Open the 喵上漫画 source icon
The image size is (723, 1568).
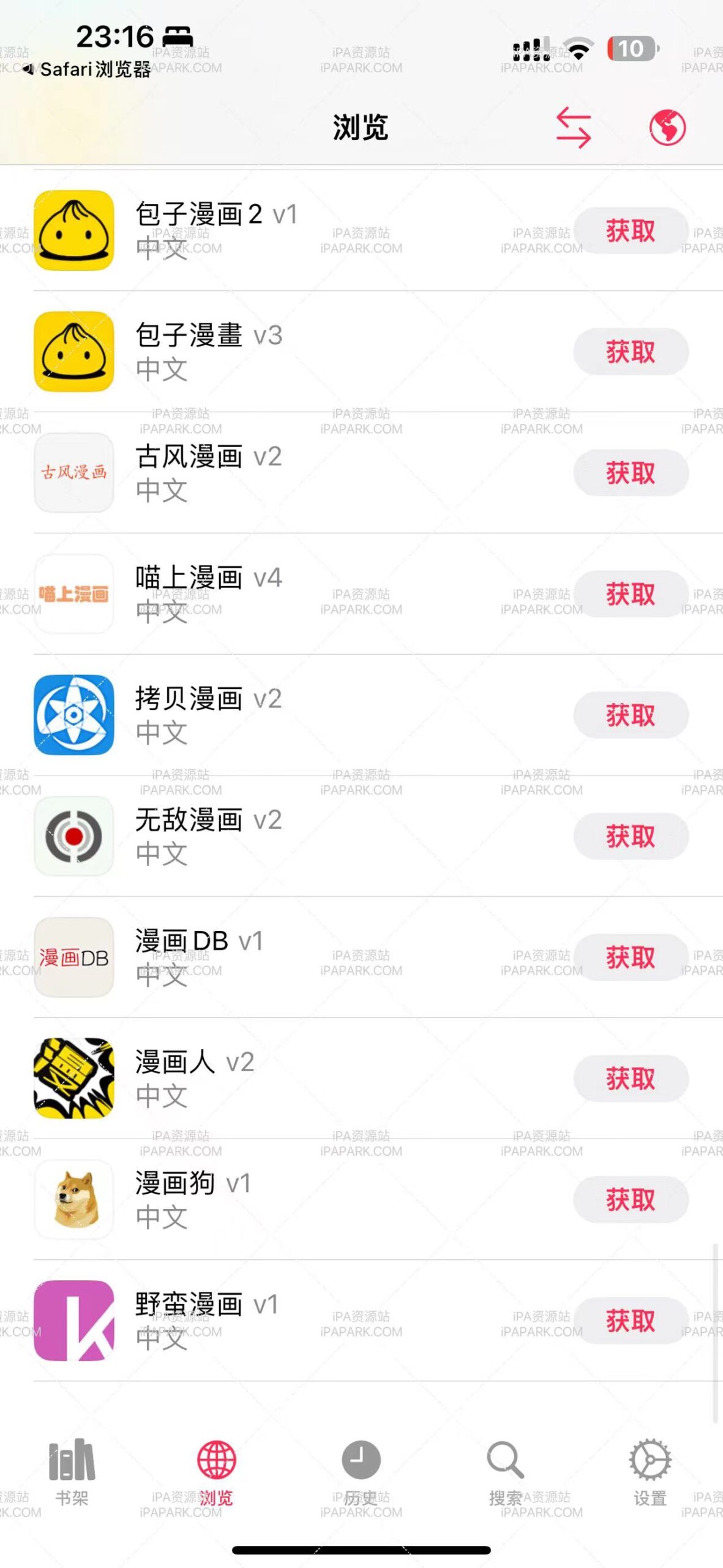click(x=73, y=592)
